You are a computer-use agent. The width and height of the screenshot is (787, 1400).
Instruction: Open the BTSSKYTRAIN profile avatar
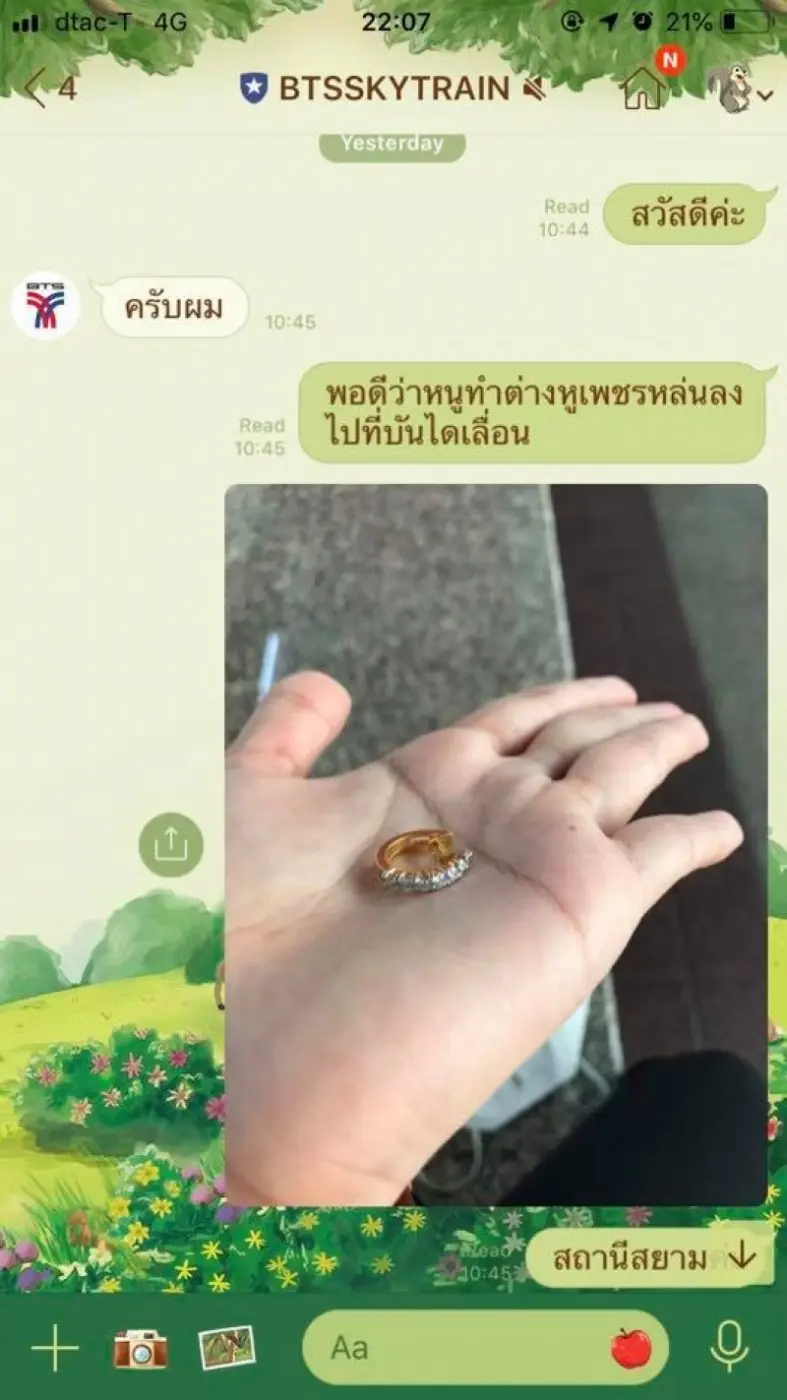(x=45, y=305)
